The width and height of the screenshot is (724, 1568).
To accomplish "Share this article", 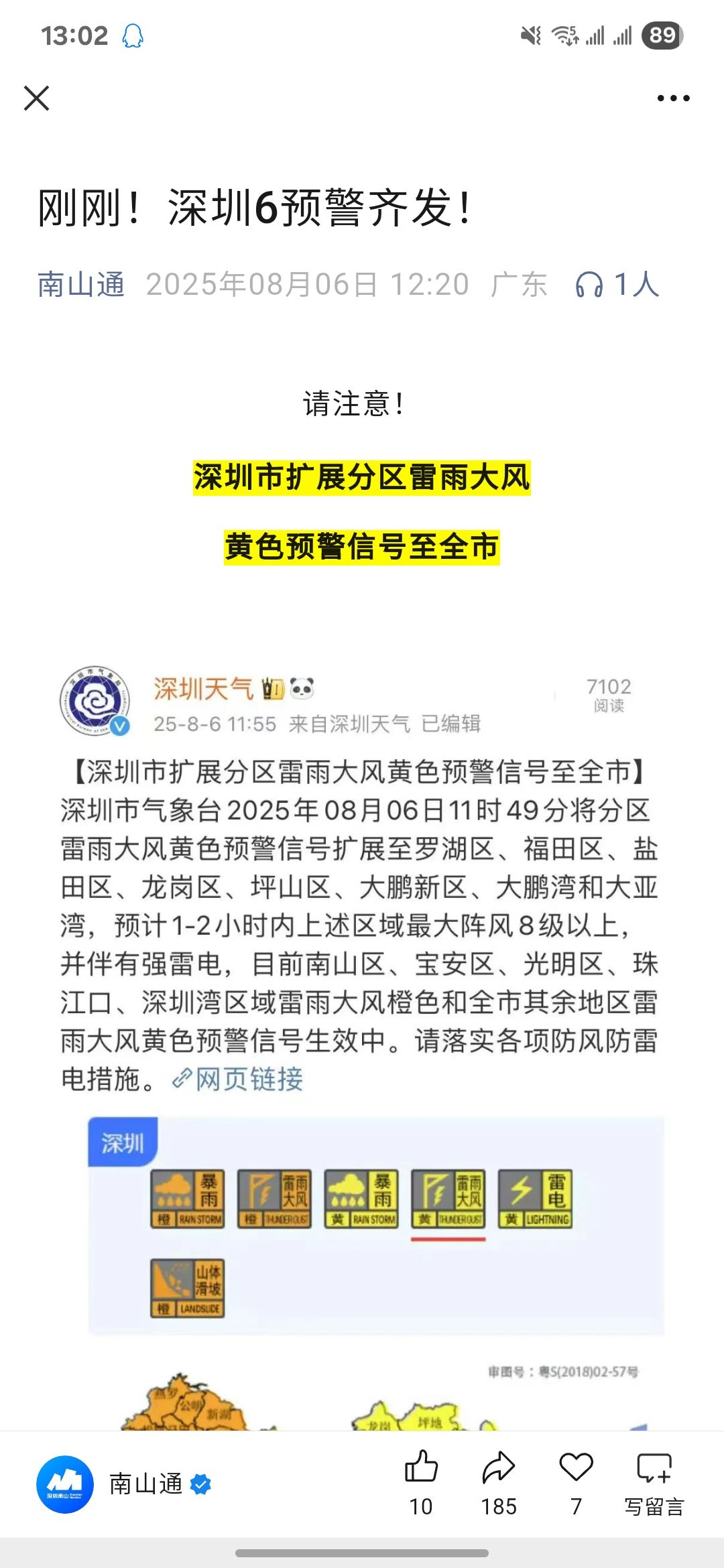I will click(x=499, y=1483).
